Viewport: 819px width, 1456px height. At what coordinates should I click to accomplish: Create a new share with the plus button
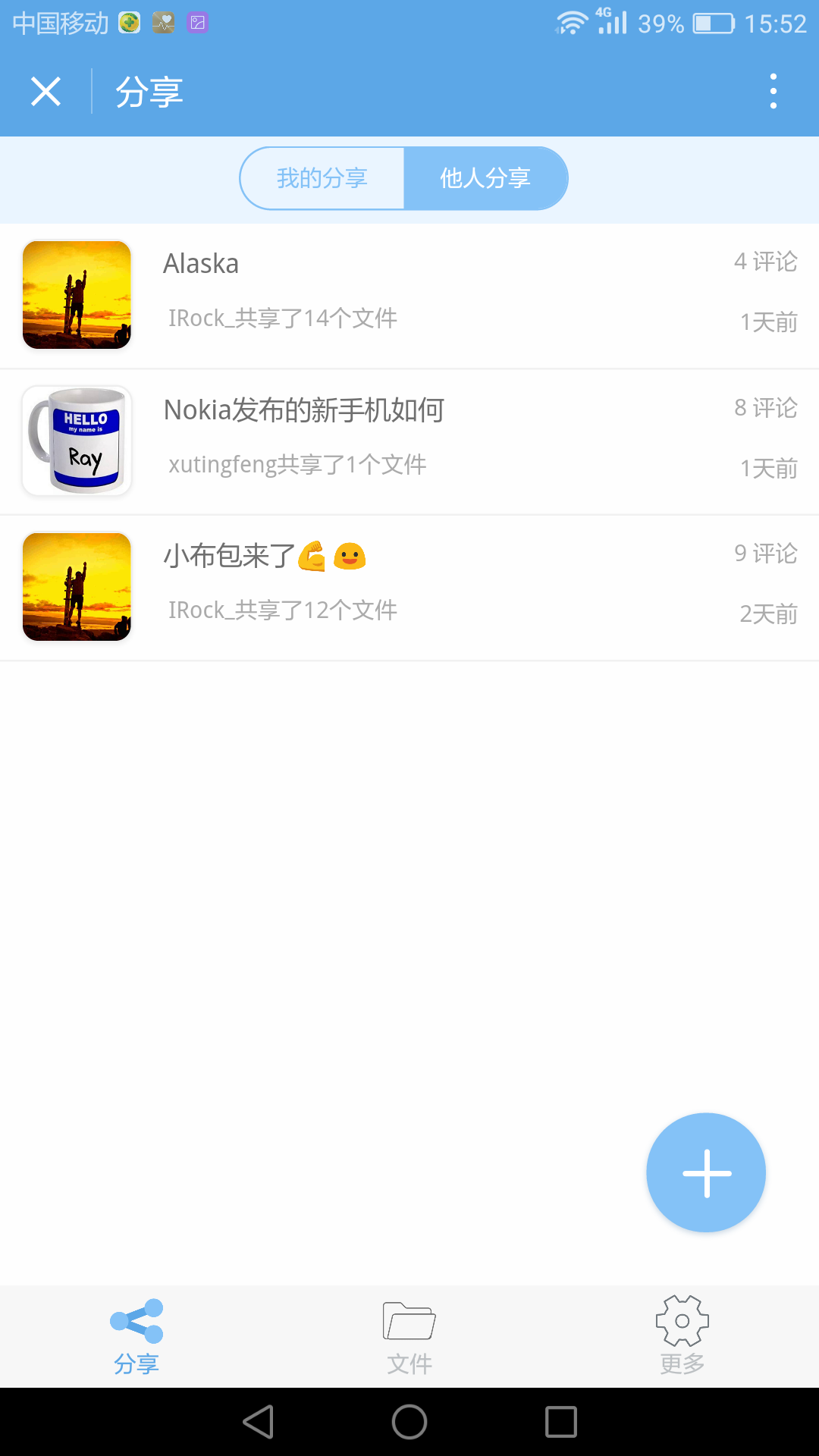(706, 1172)
